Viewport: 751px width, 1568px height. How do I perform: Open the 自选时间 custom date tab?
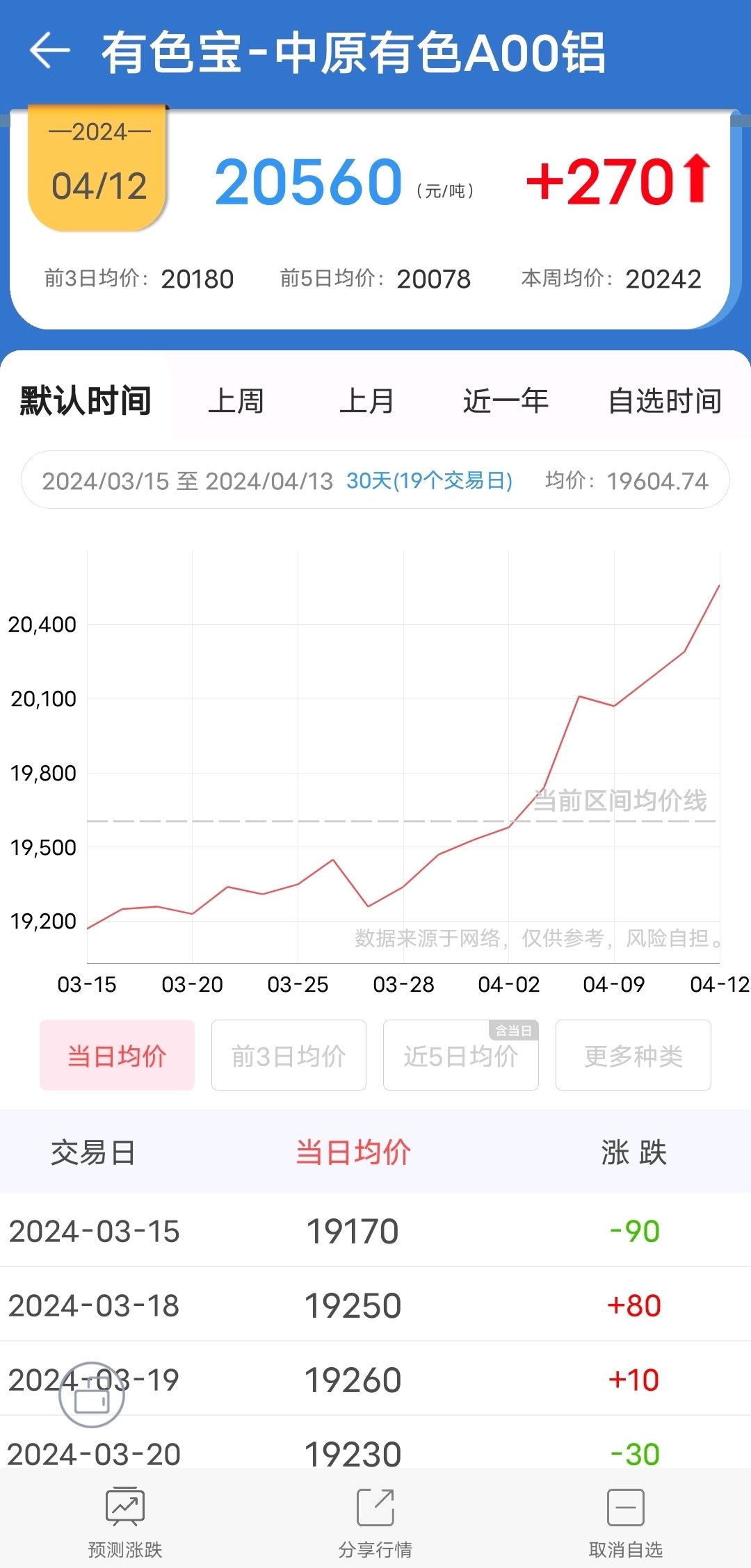tap(665, 401)
